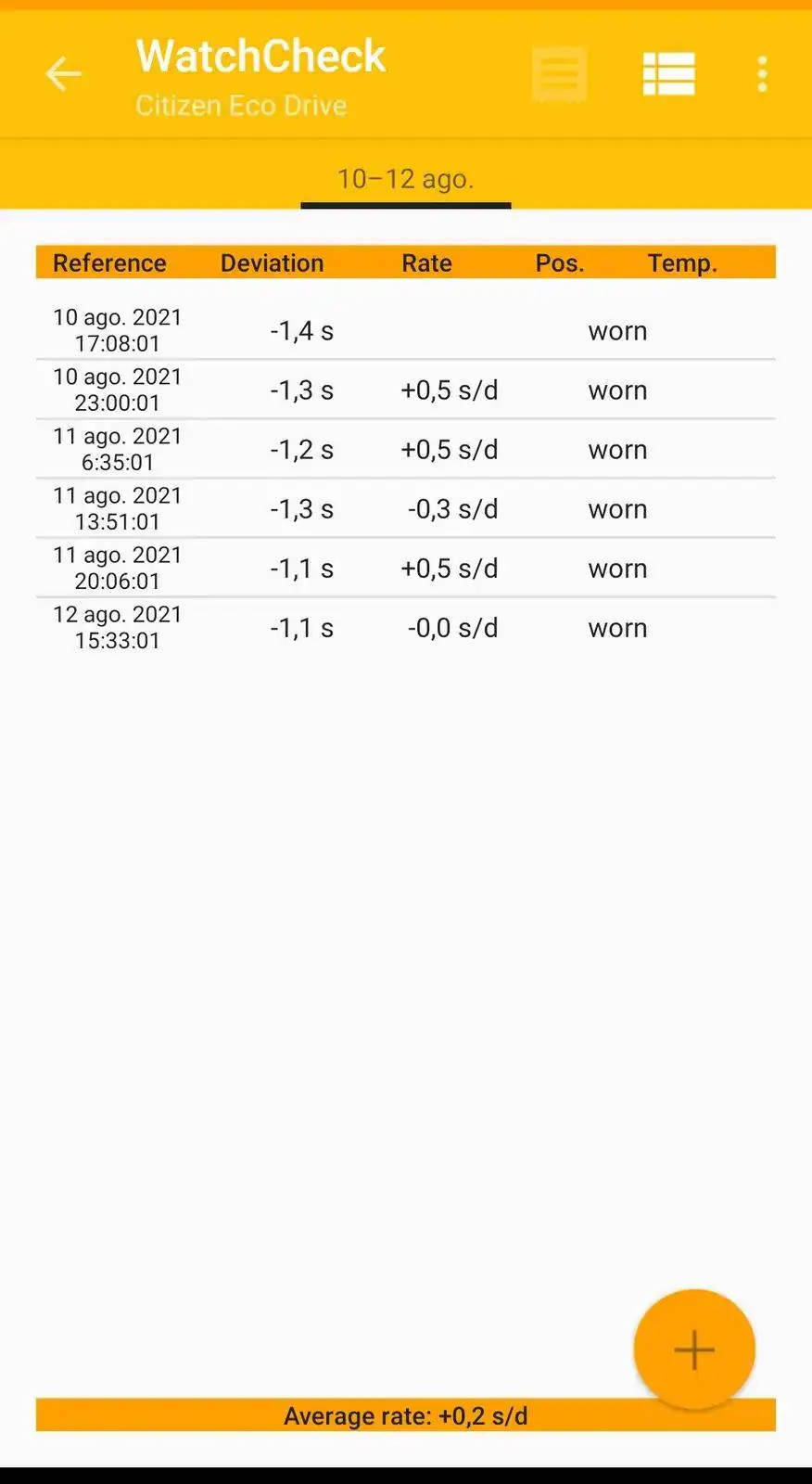Open the 10 ago. 2021 23:00:01 entry
The width and height of the screenshot is (812, 1484).
405,390
